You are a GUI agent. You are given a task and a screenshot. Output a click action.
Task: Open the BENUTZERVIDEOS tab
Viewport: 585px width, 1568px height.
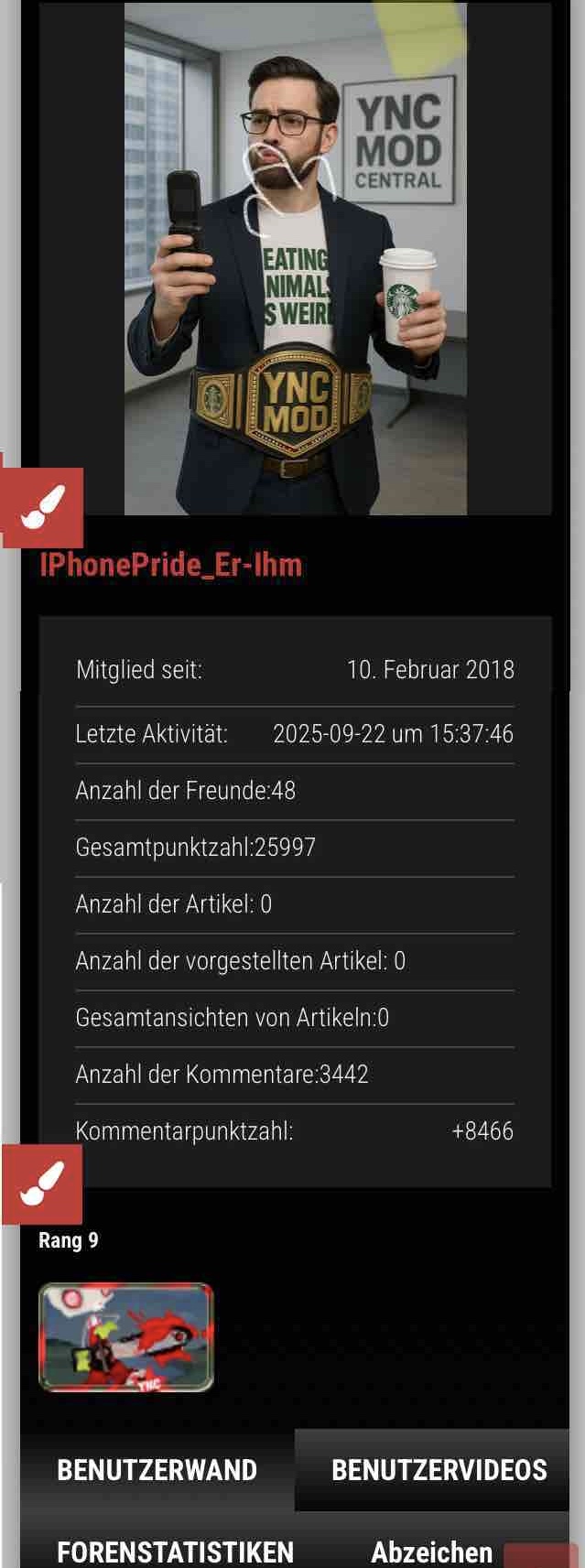click(x=439, y=1469)
